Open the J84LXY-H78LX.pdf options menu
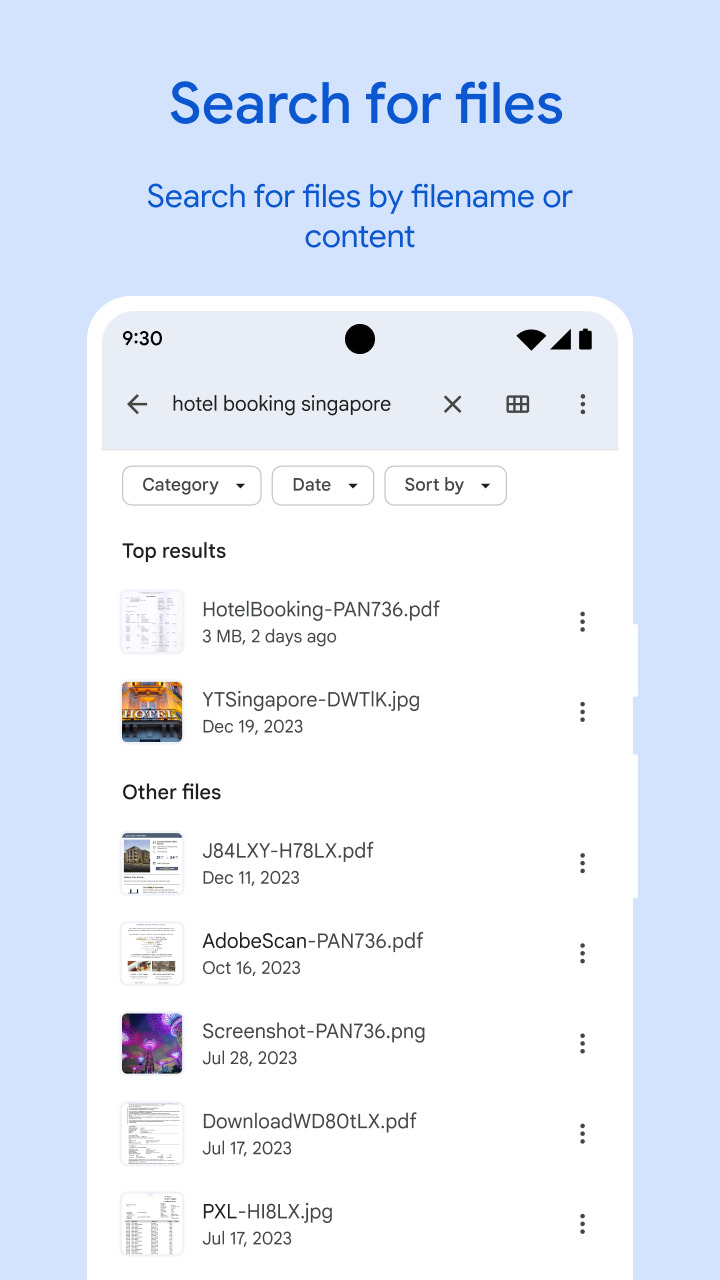This screenshot has height=1280, width=720. pos(583,863)
